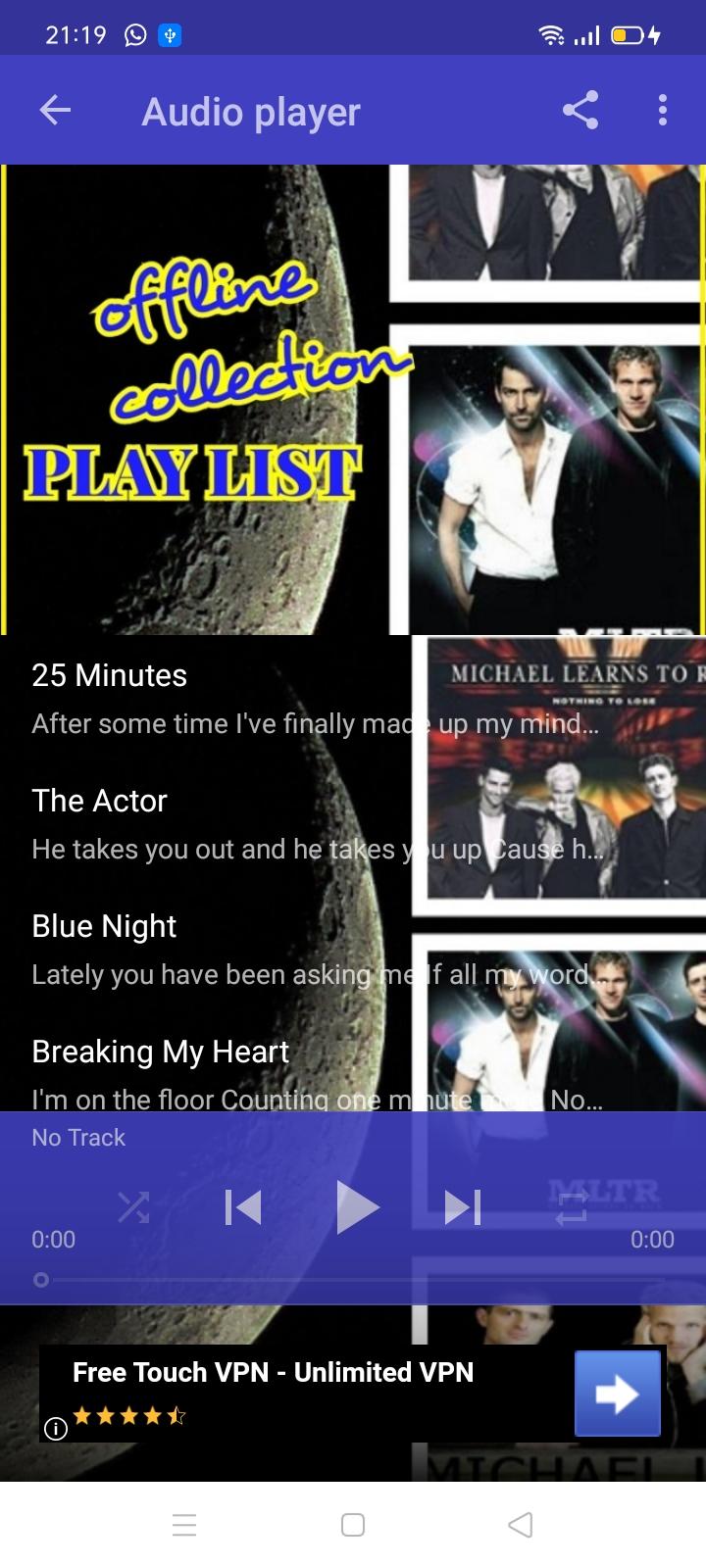
Task: Toggle repeat mode
Action: [x=572, y=1207]
